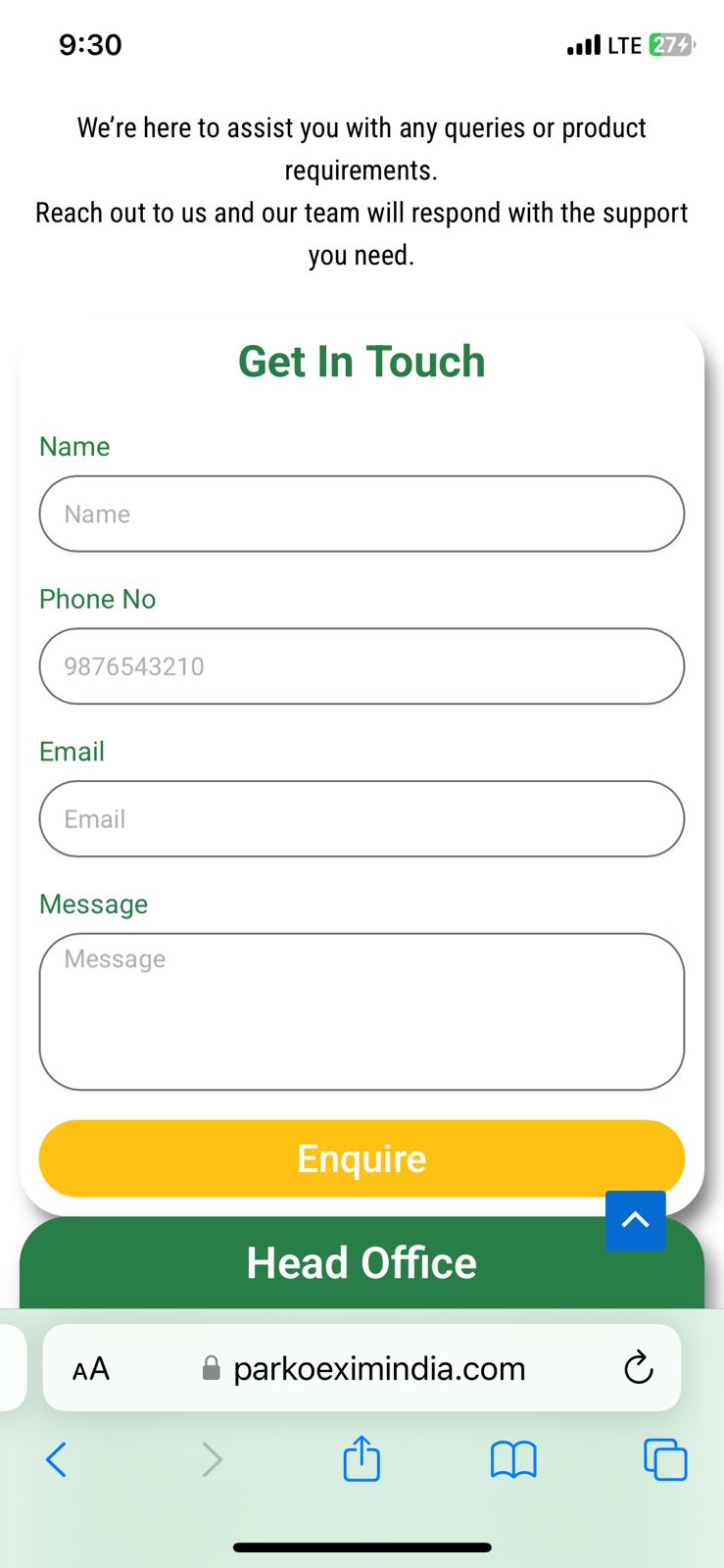
Task: Tap the blue scroll-to-top arrow
Action: click(635, 1220)
